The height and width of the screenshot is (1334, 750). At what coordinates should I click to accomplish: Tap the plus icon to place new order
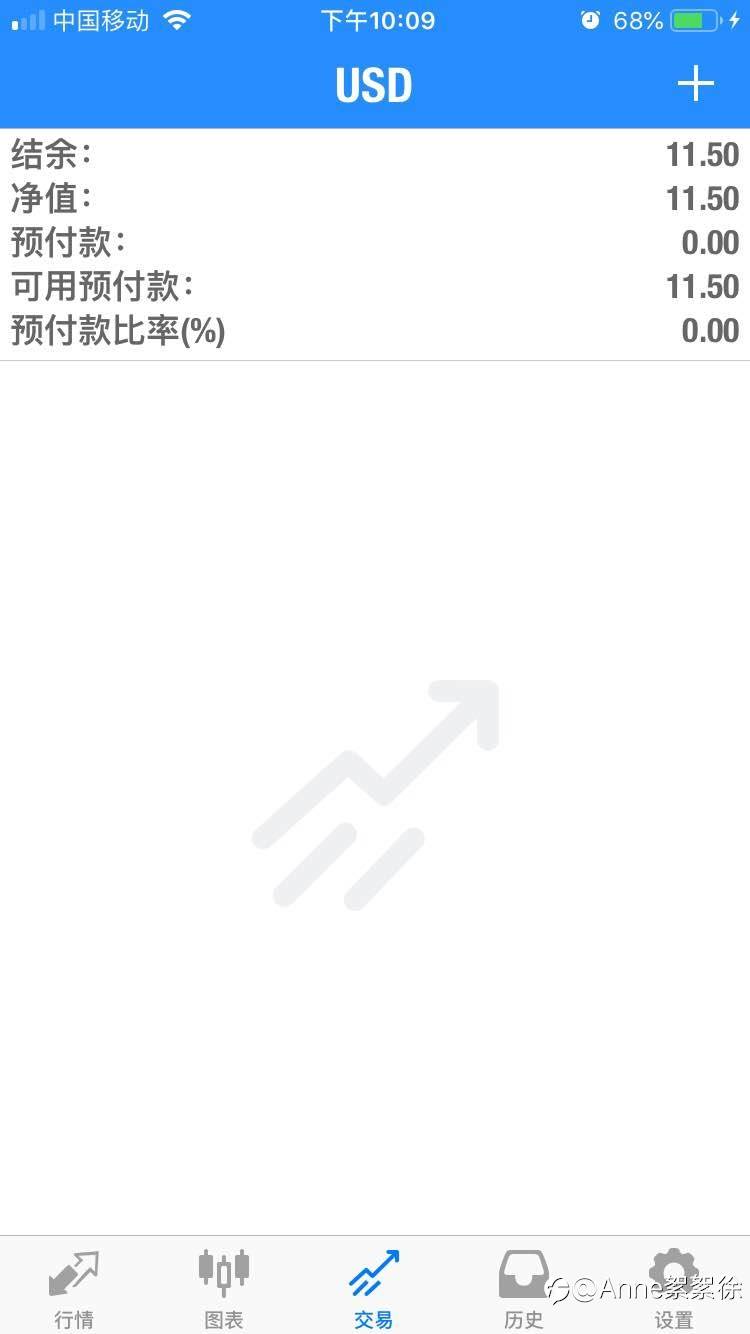(x=695, y=84)
